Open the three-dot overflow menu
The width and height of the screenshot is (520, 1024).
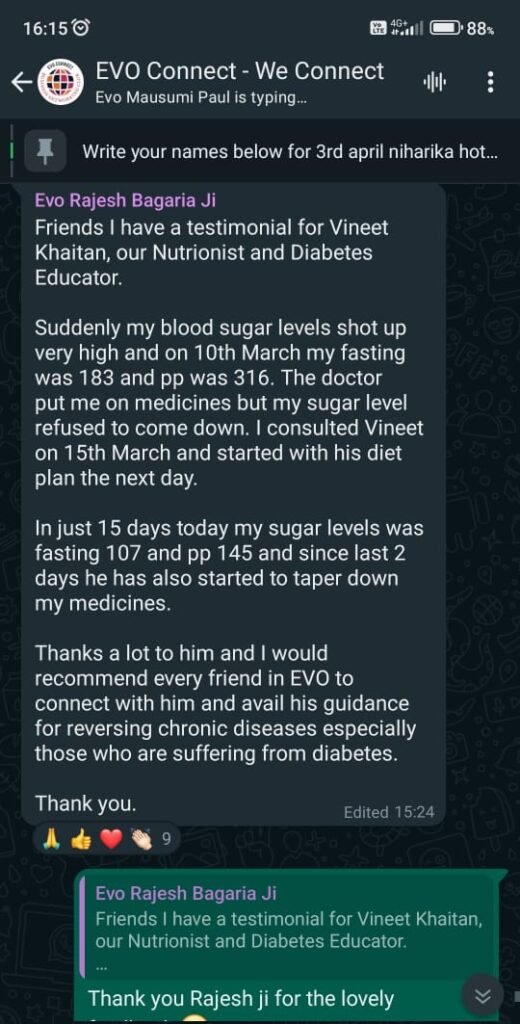491,82
